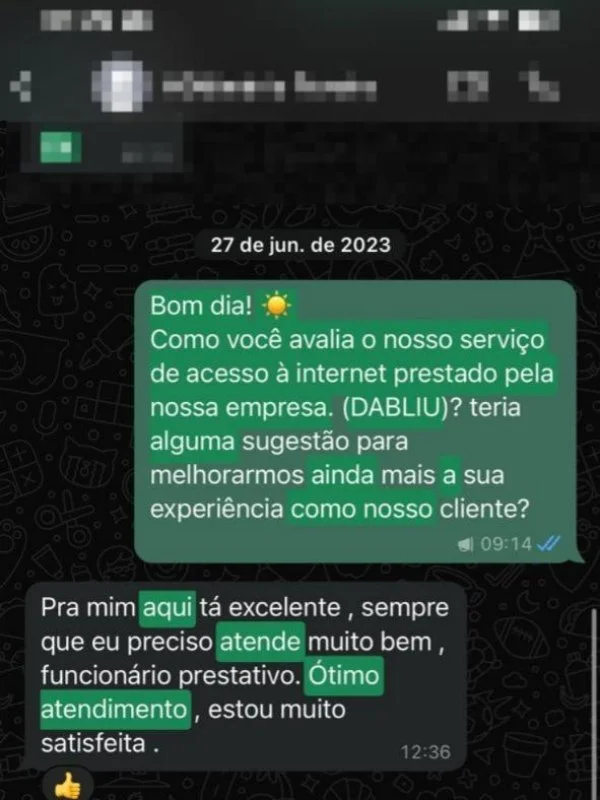Open the contact's profile picture
Image resolution: width=600 pixels, height=800 pixels.
pyautogui.click(x=118, y=85)
